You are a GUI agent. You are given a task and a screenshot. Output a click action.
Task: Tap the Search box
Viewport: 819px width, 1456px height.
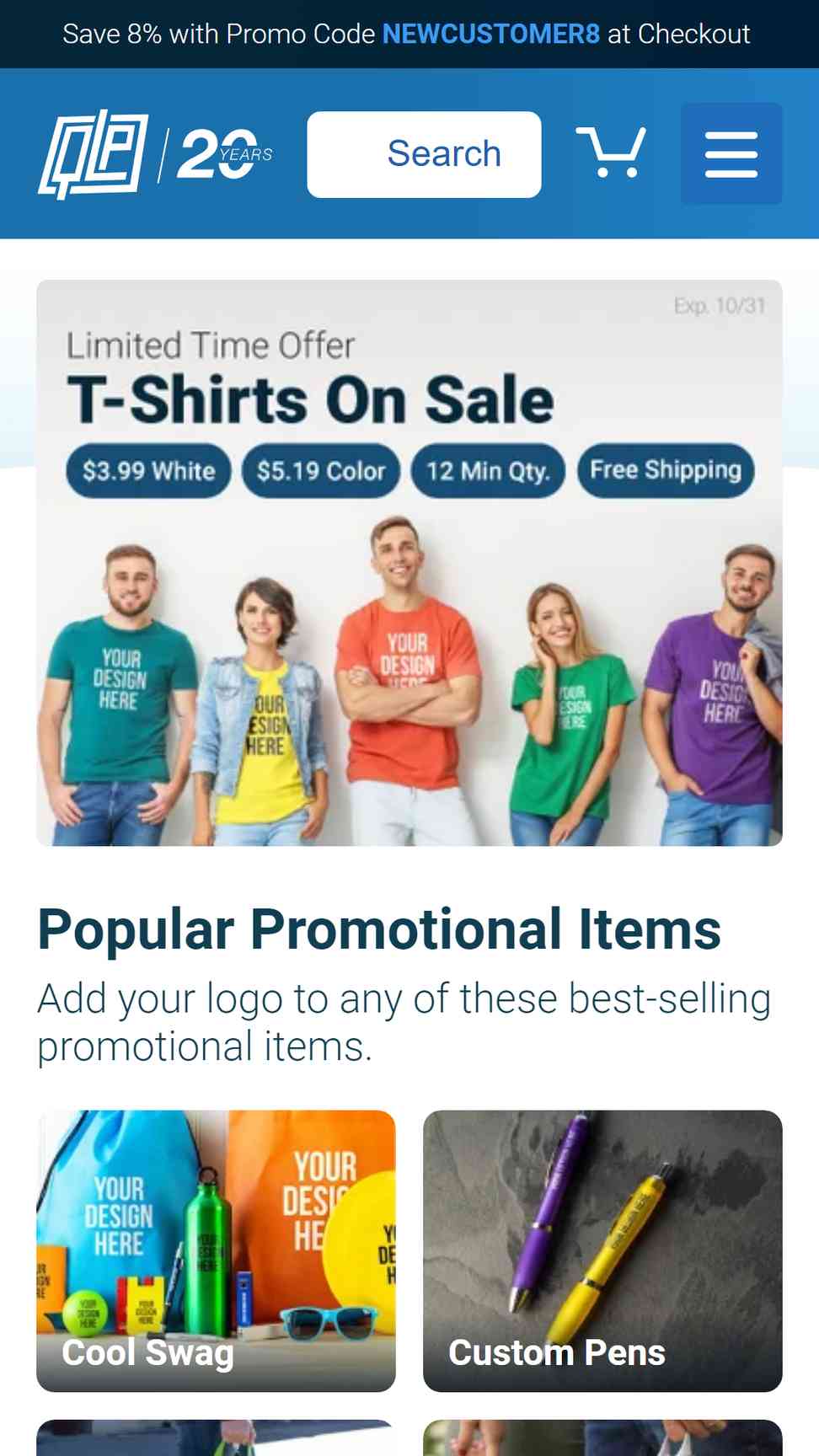point(424,154)
